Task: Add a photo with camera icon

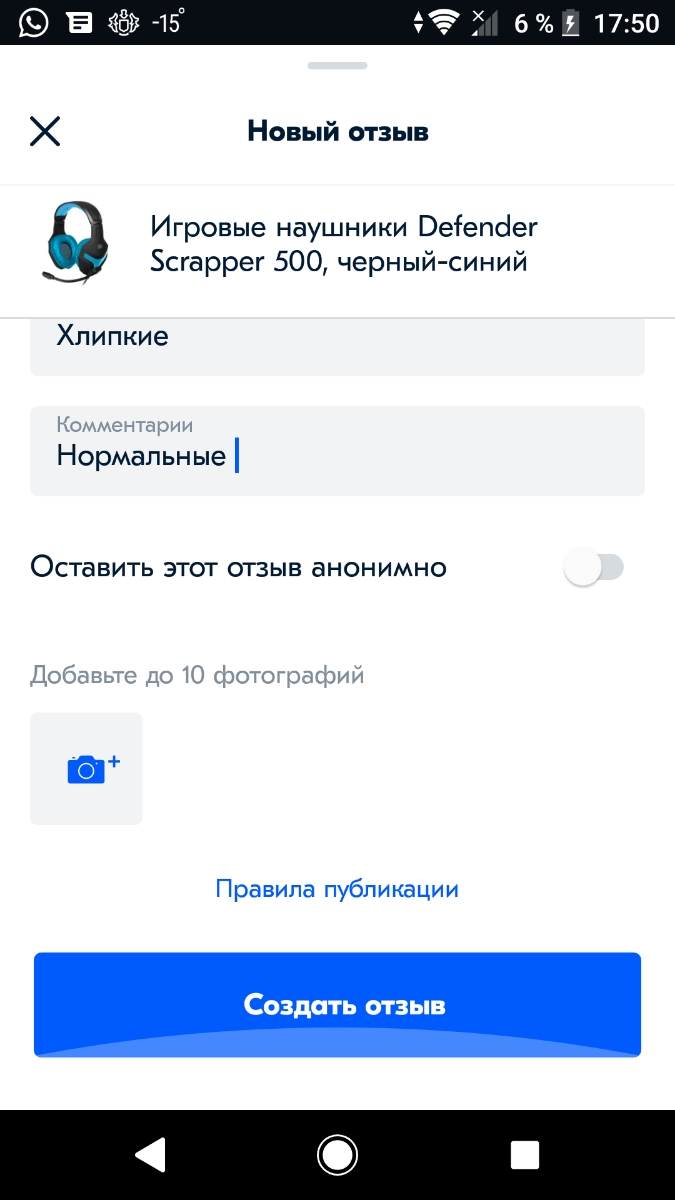Action: coord(87,768)
